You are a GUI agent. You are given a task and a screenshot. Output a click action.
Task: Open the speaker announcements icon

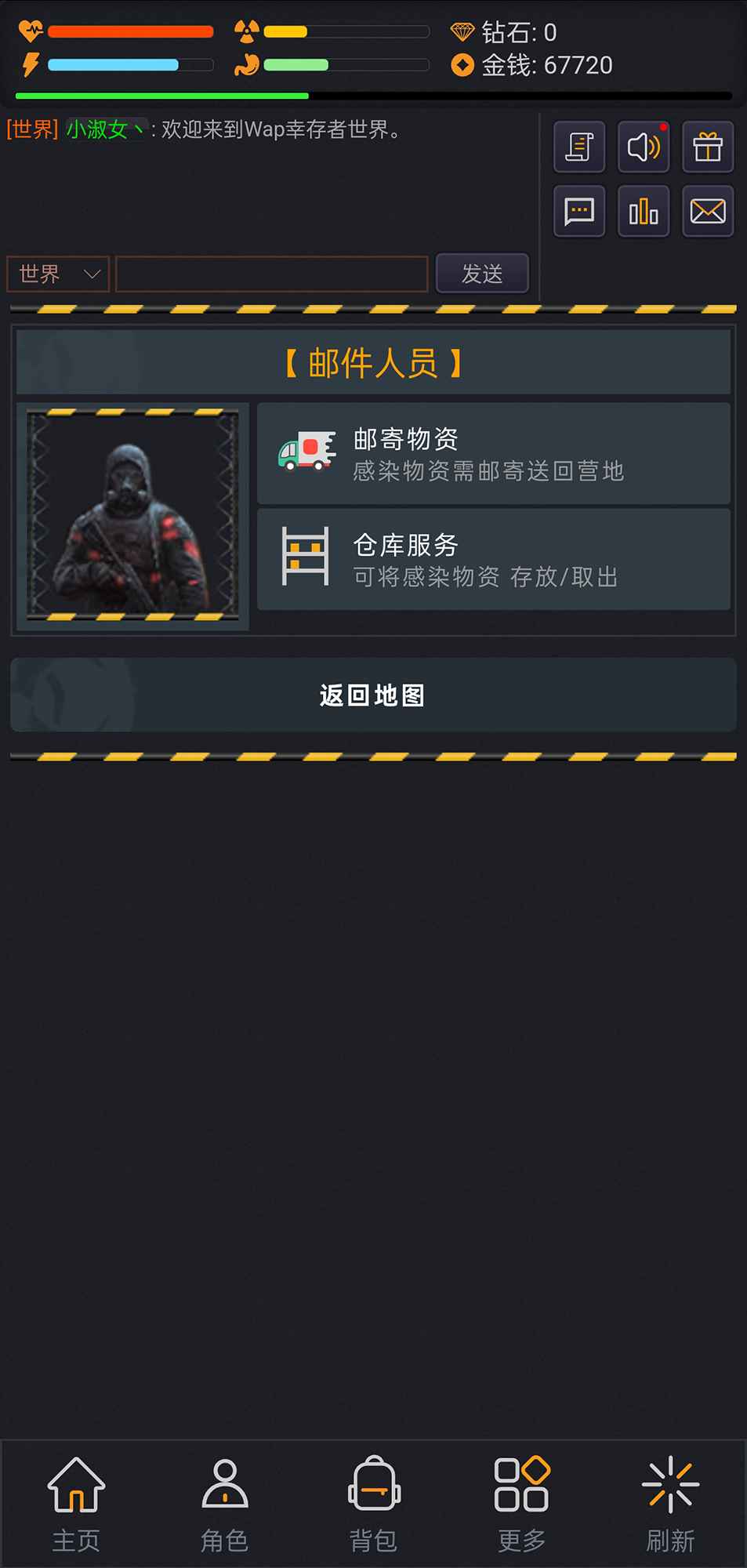click(644, 147)
